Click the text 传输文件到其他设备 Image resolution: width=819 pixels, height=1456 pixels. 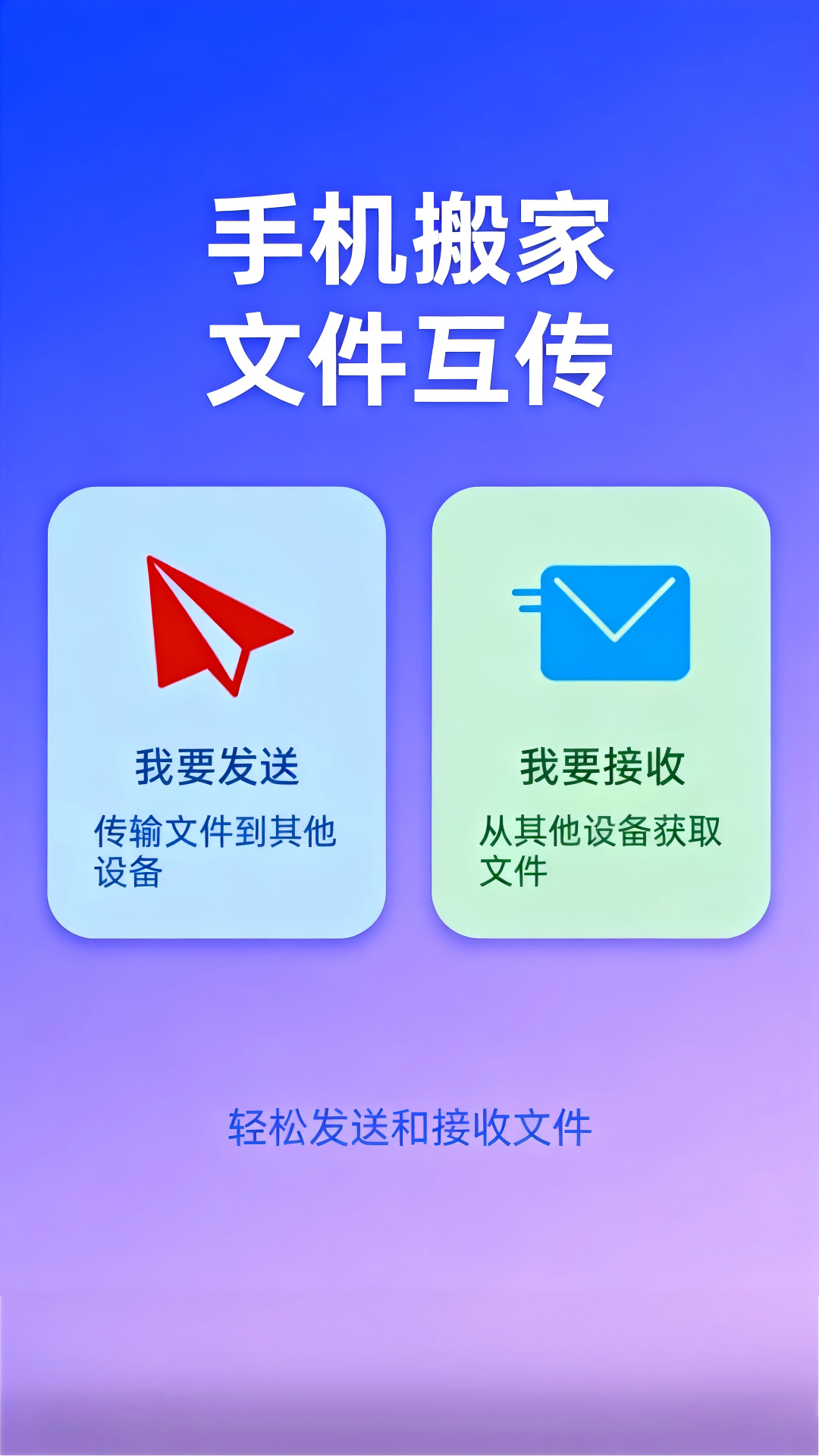[x=218, y=853]
